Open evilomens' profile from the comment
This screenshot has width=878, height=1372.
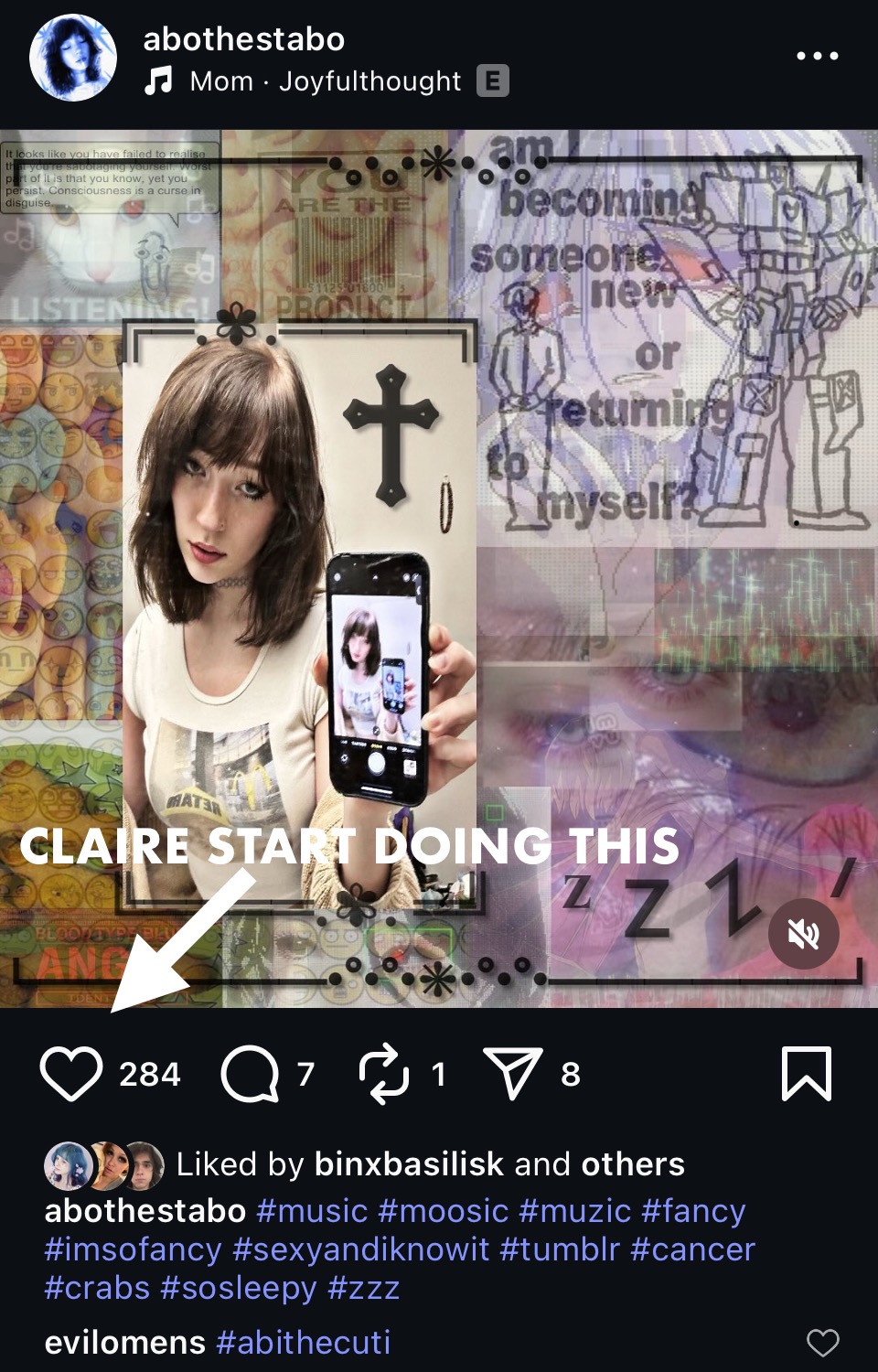tap(125, 1343)
